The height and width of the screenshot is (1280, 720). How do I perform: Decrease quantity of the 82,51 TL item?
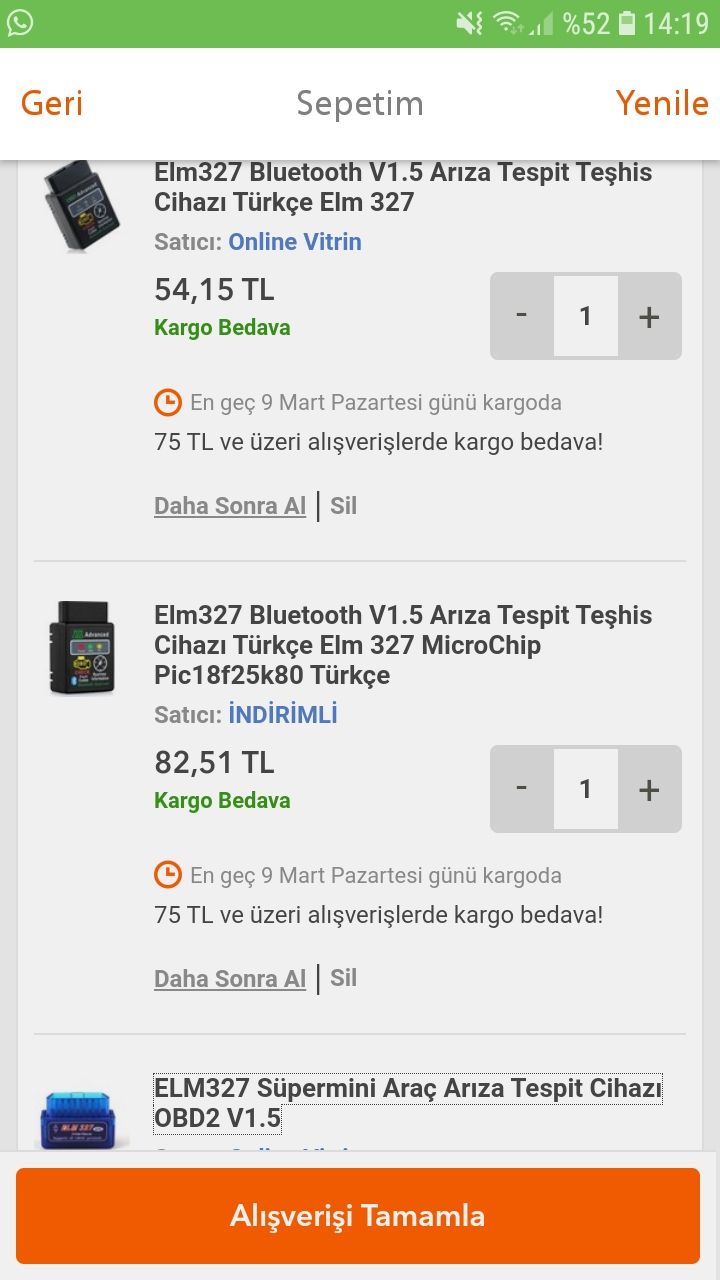click(x=522, y=789)
